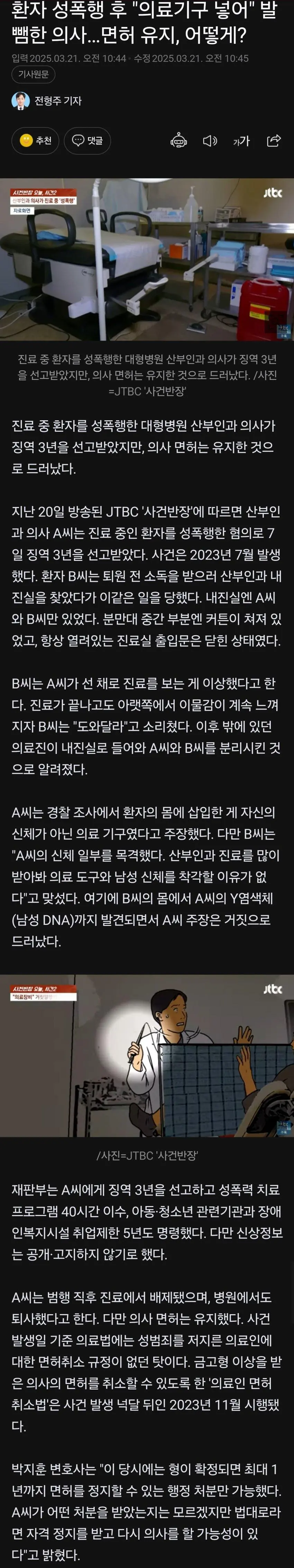
Task: Open the AI summary bot icon
Action: tap(179, 141)
